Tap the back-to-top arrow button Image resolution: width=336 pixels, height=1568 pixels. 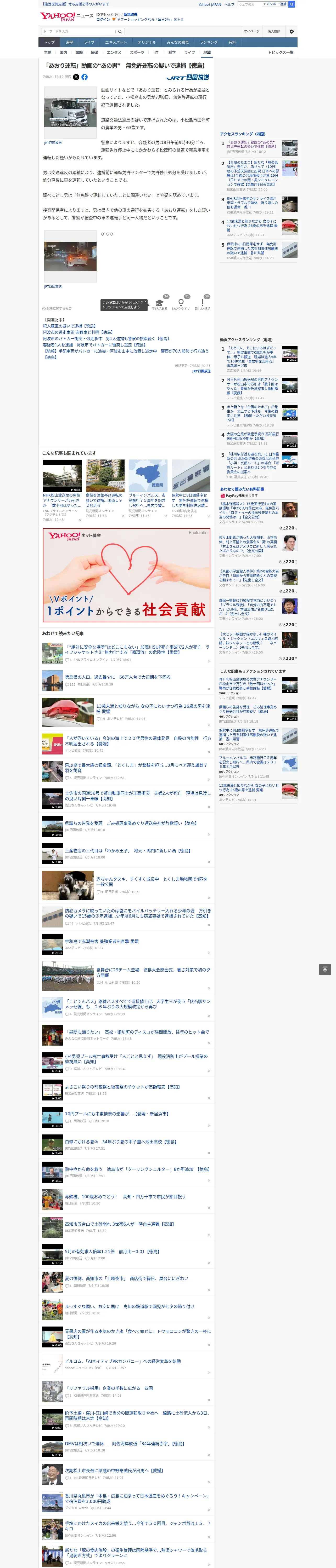point(325,969)
